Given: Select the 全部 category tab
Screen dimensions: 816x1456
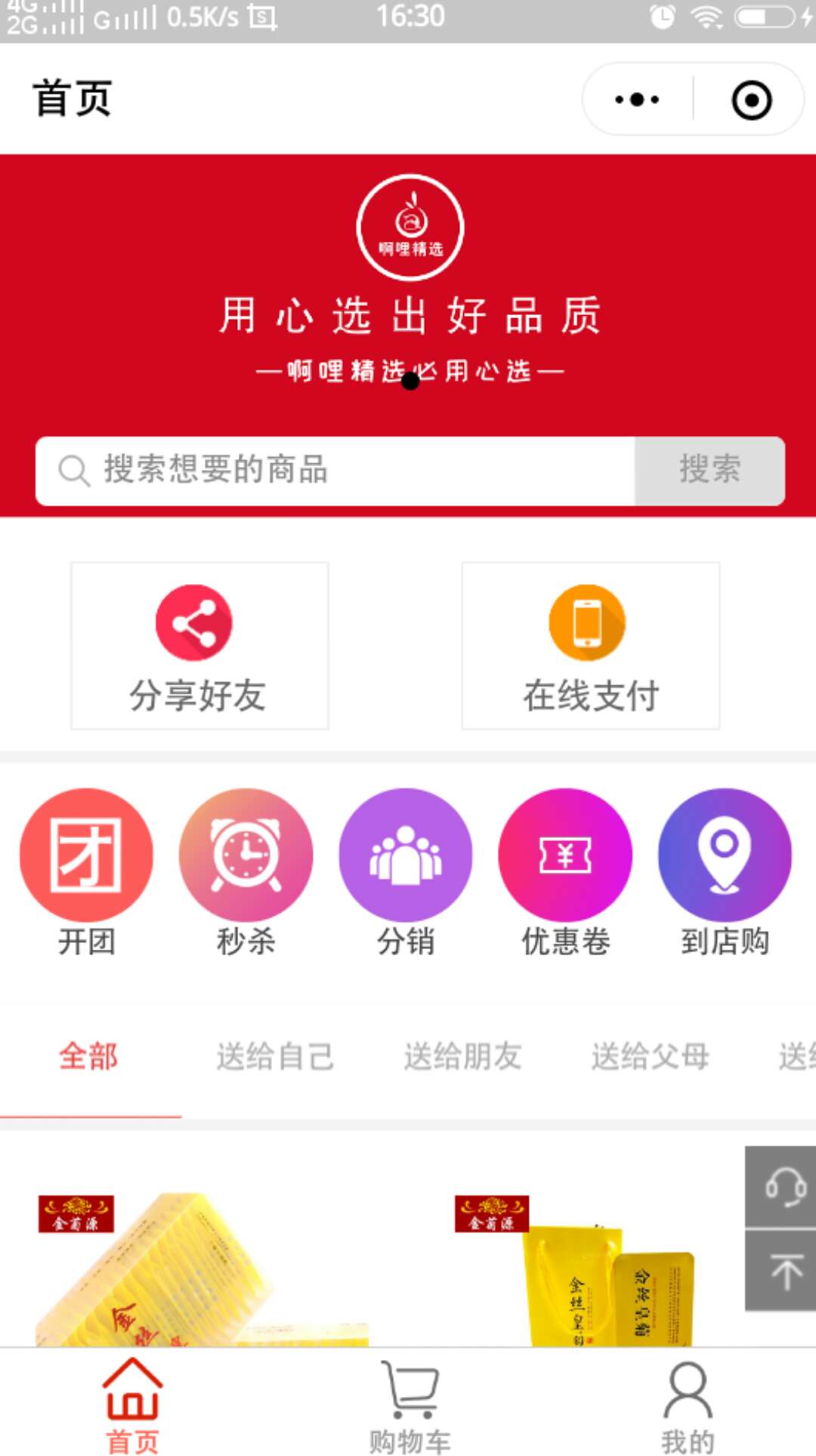Looking at the screenshot, I should (88, 1056).
